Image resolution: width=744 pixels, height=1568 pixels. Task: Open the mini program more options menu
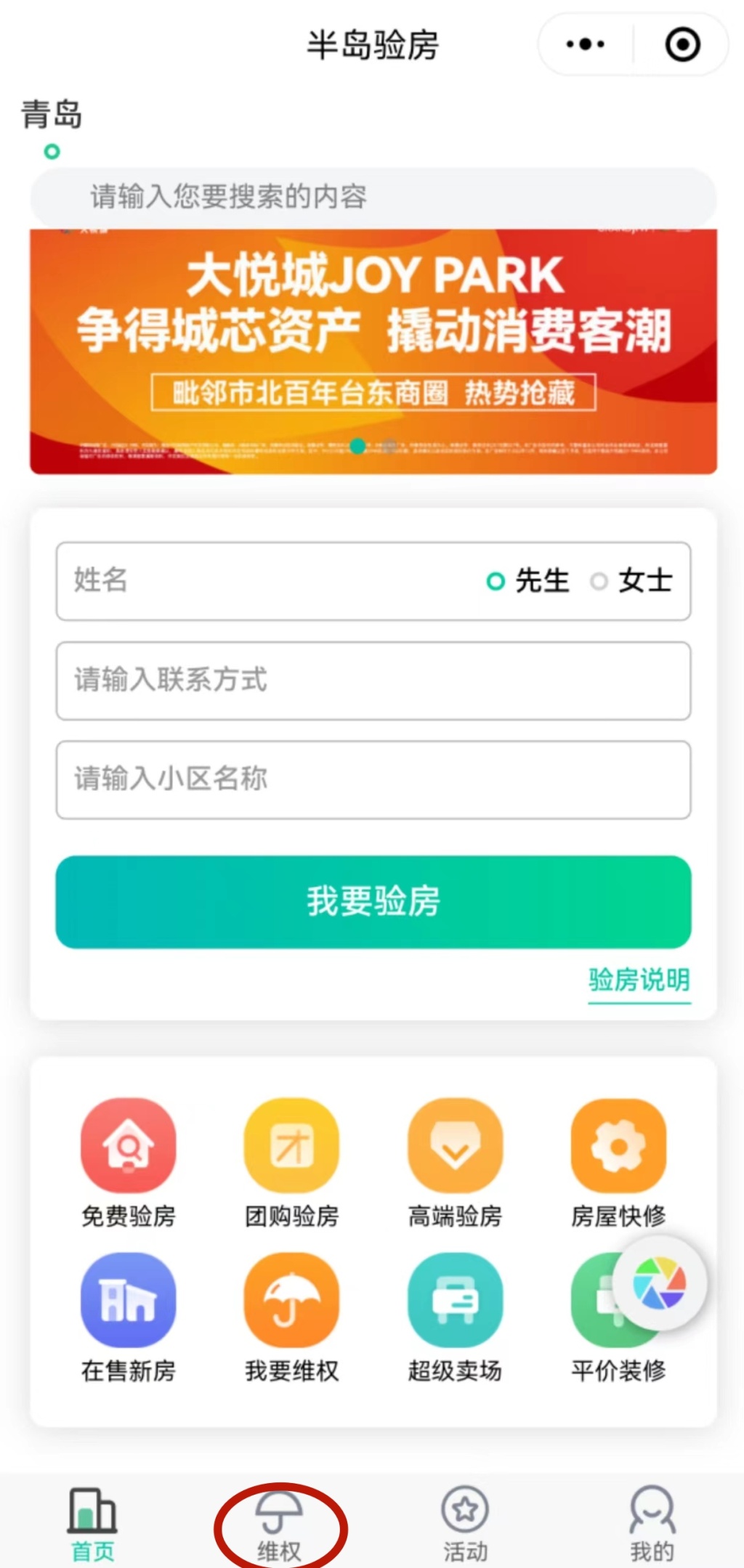pyautogui.click(x=586, y=45)
